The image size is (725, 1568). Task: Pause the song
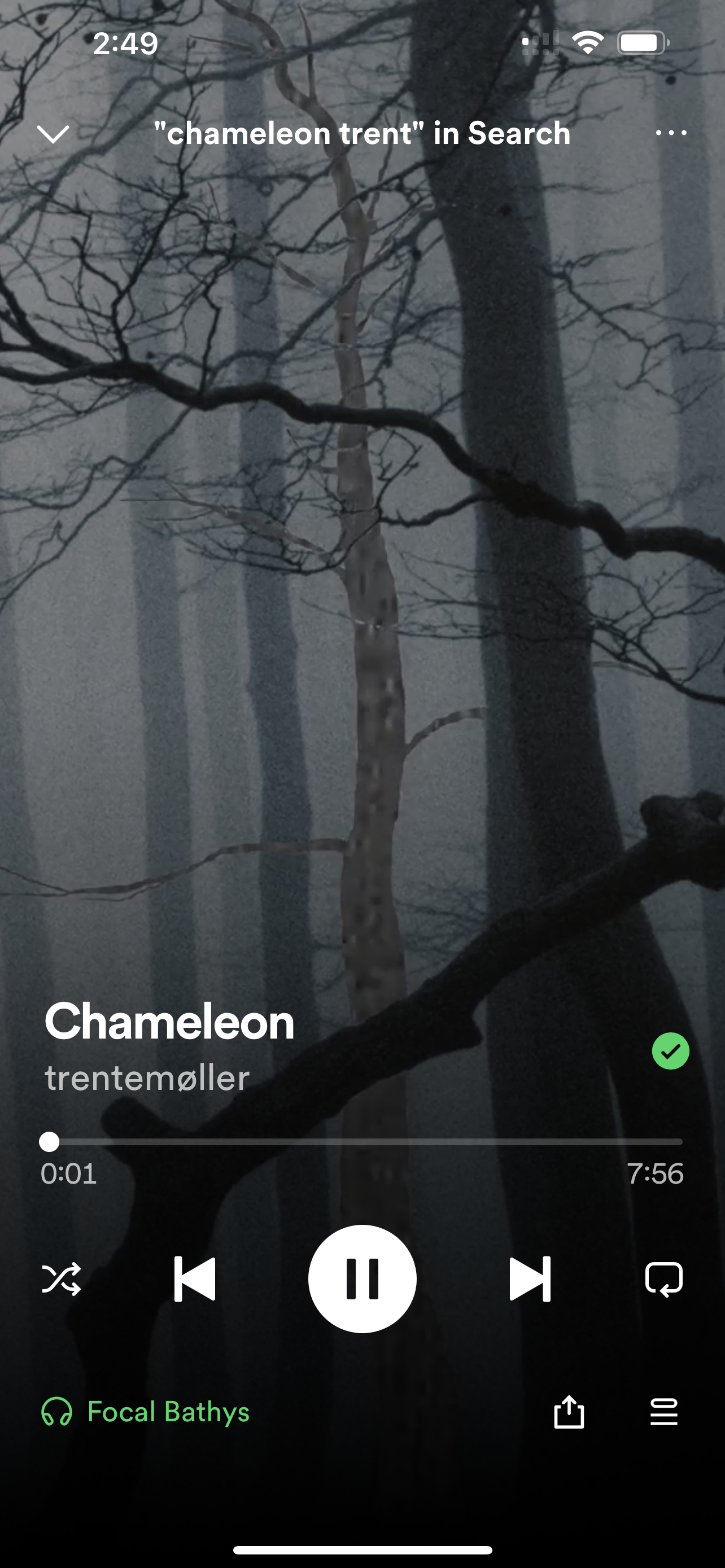(362, 1278)
